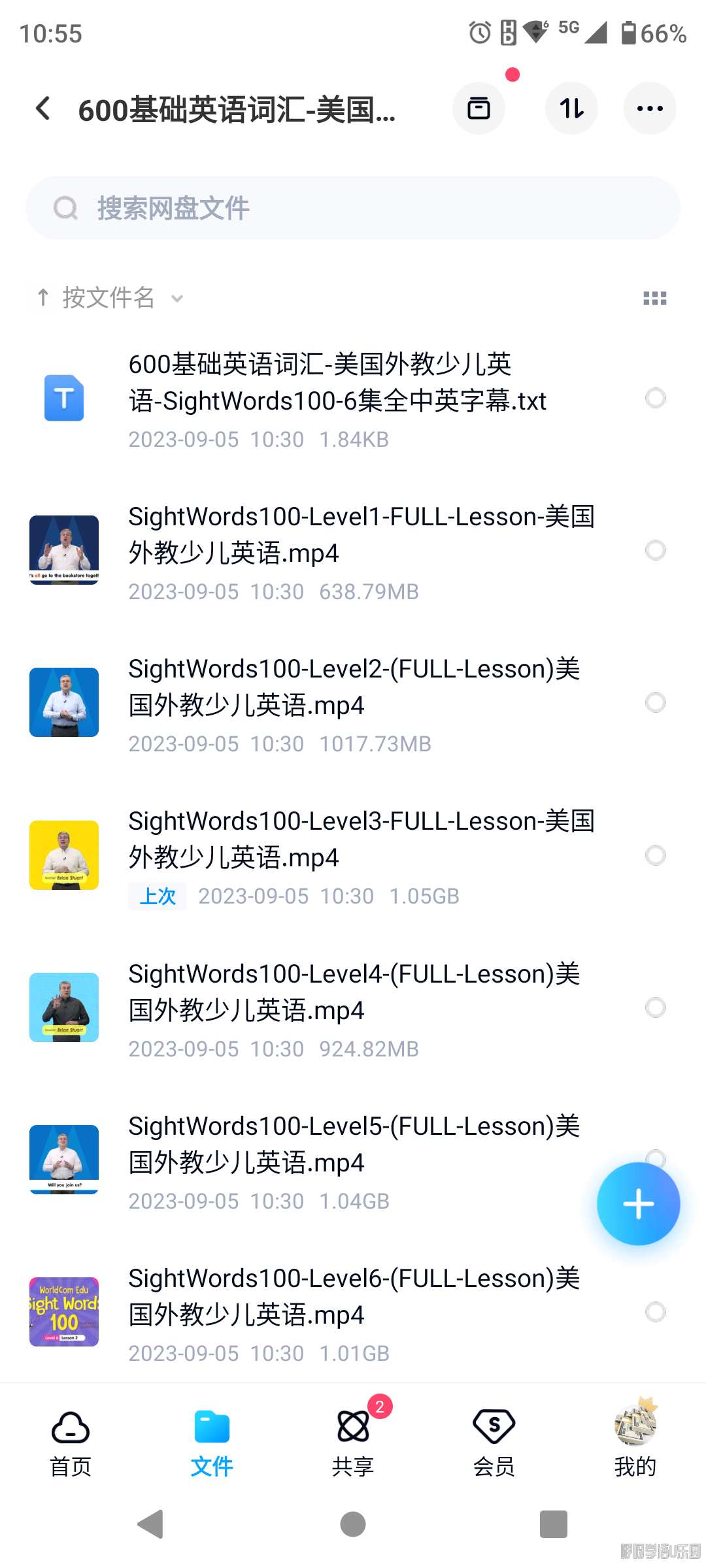706x1568 pixels.
Task: Select the SightWords100-Level2 file checkbox
Action: click(x=655, y=702)
